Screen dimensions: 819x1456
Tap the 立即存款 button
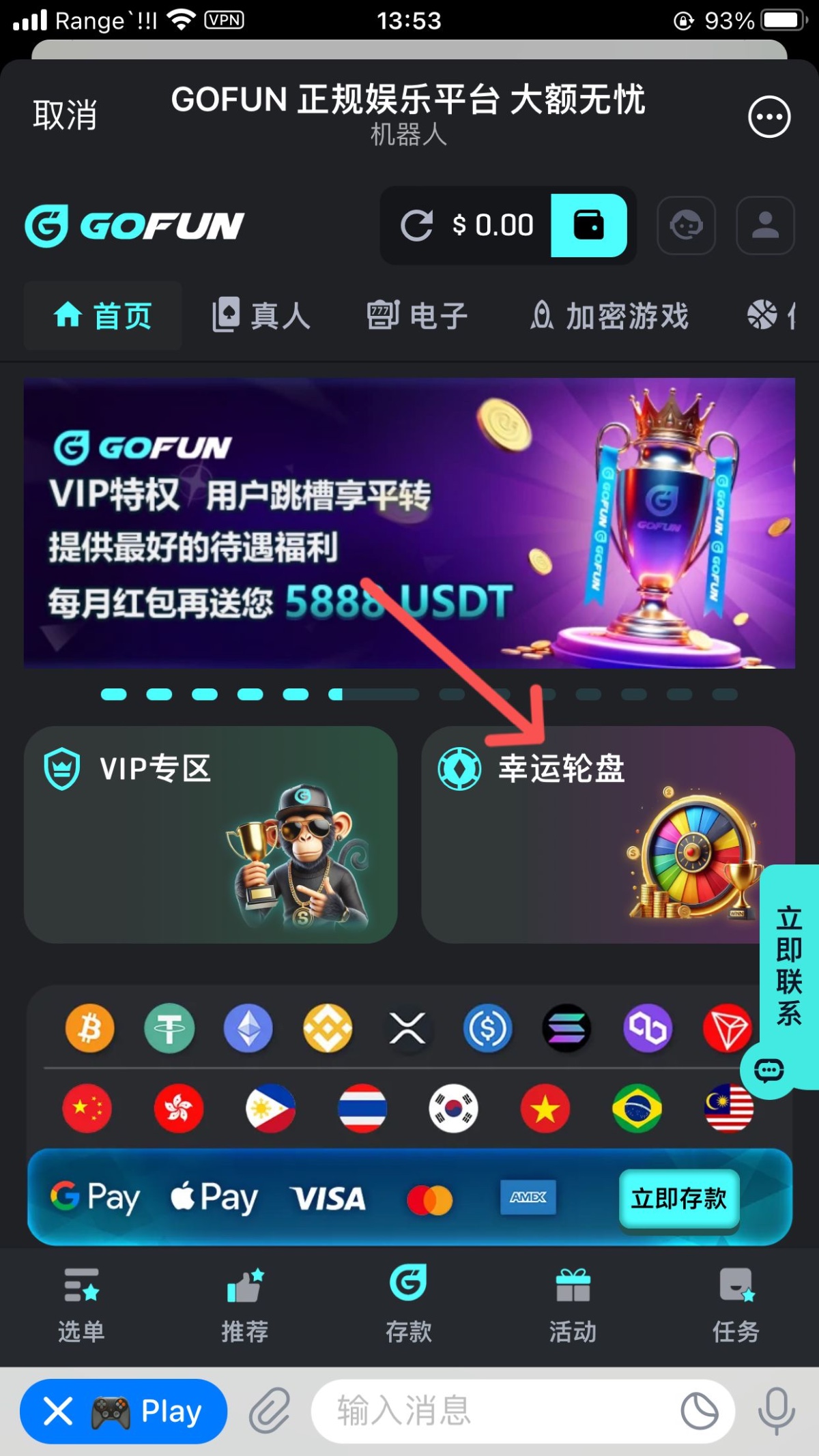(x=678, y=1199)
